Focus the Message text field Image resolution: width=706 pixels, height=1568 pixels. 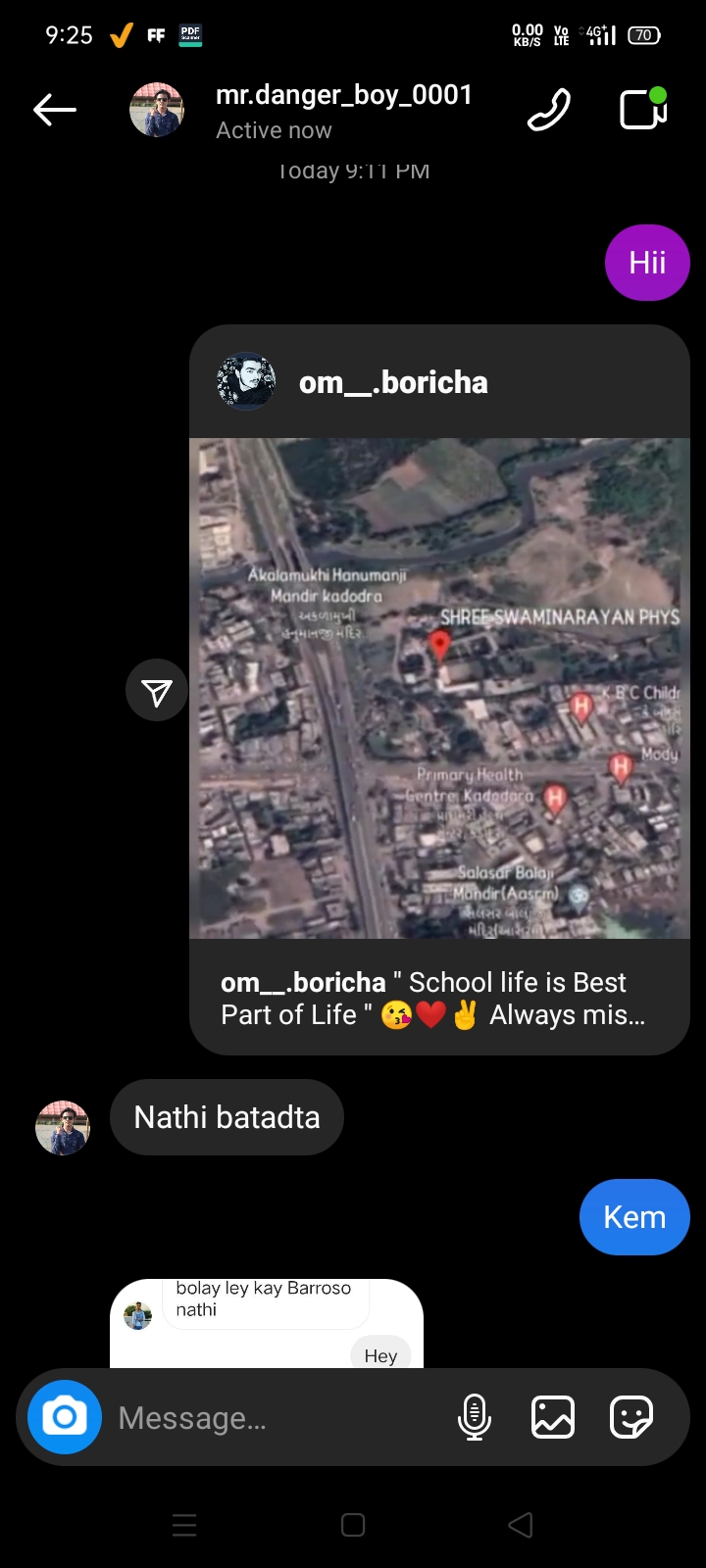tap(275, 1417)
